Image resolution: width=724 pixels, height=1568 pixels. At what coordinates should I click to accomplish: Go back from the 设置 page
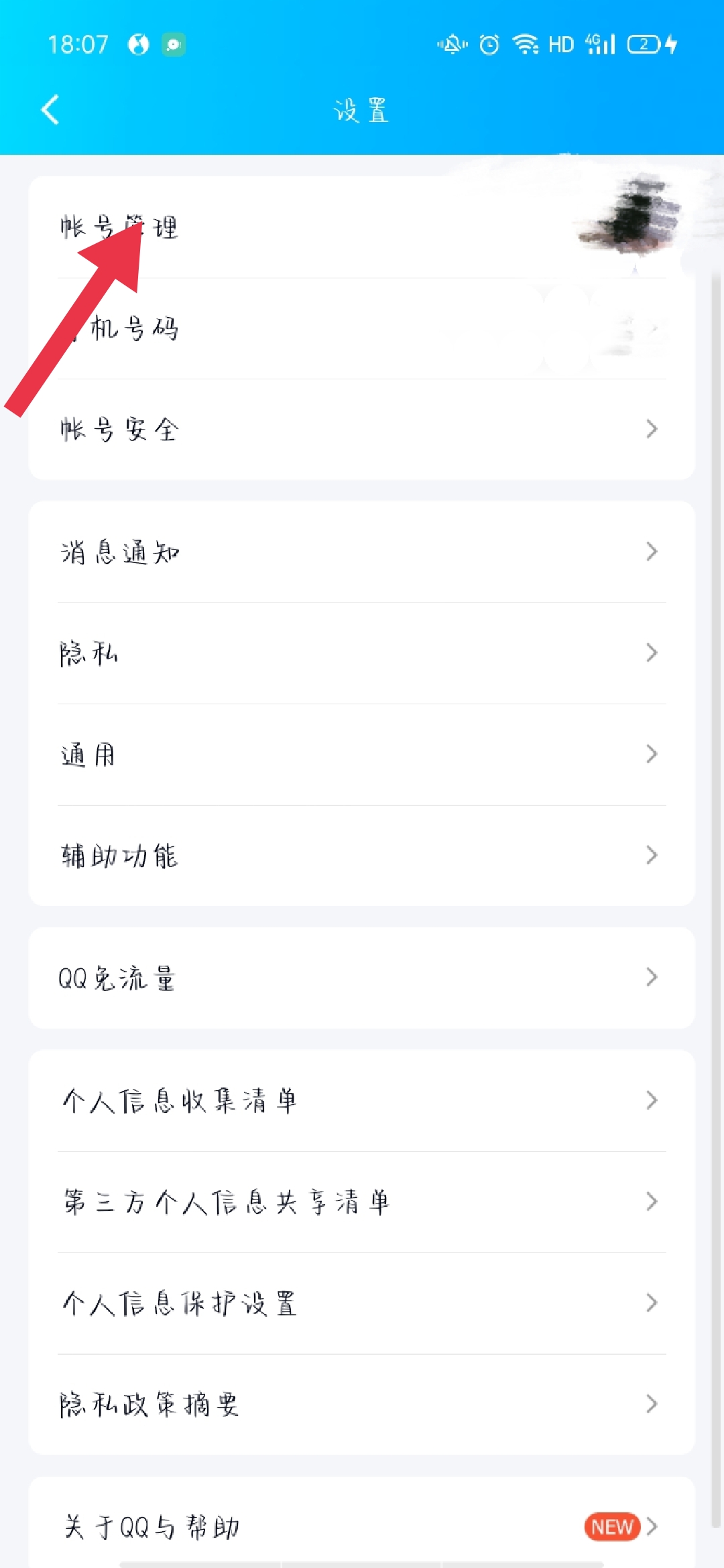tap(51, 109)
